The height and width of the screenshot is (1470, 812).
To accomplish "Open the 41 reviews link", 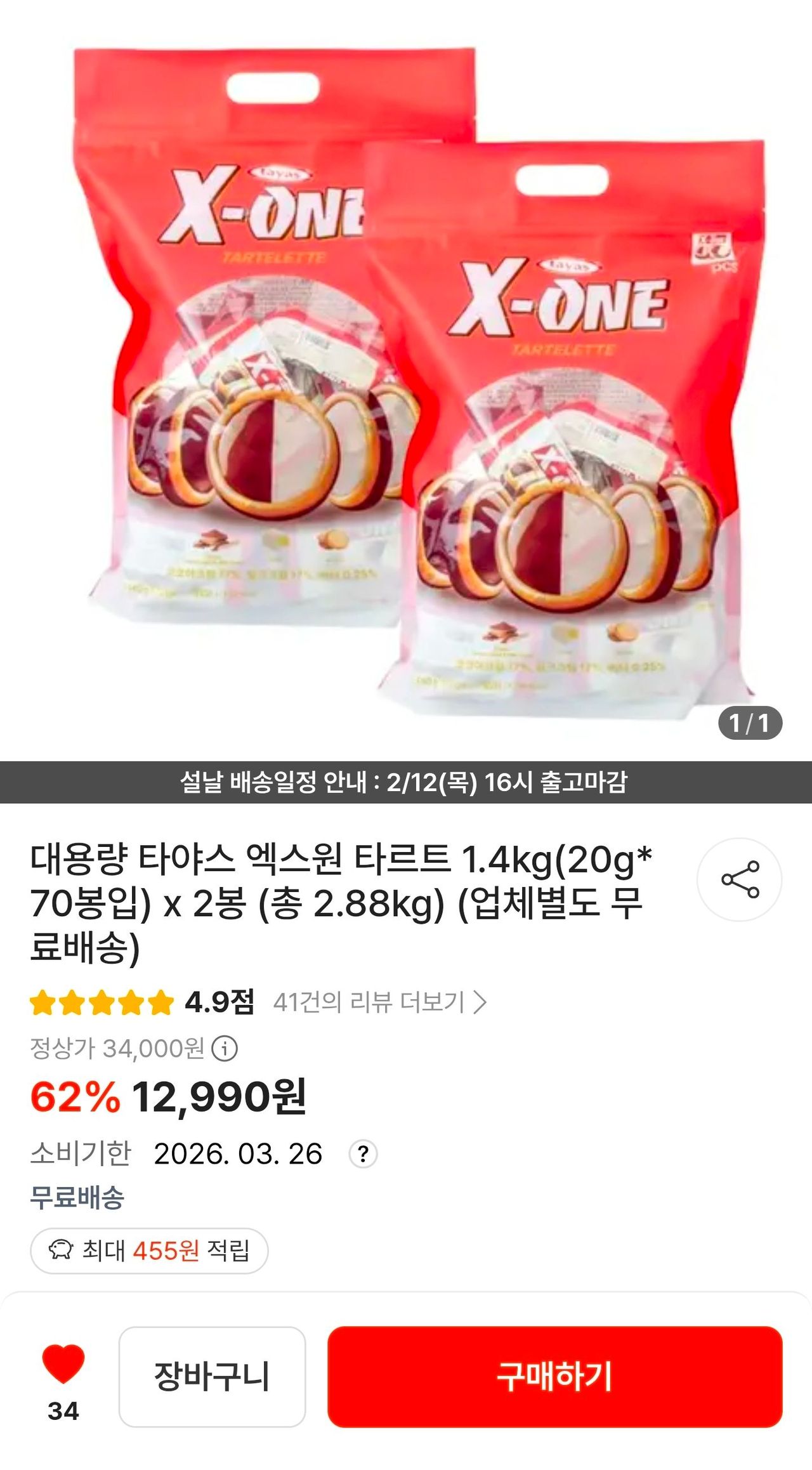I will tap(379, 1002).
